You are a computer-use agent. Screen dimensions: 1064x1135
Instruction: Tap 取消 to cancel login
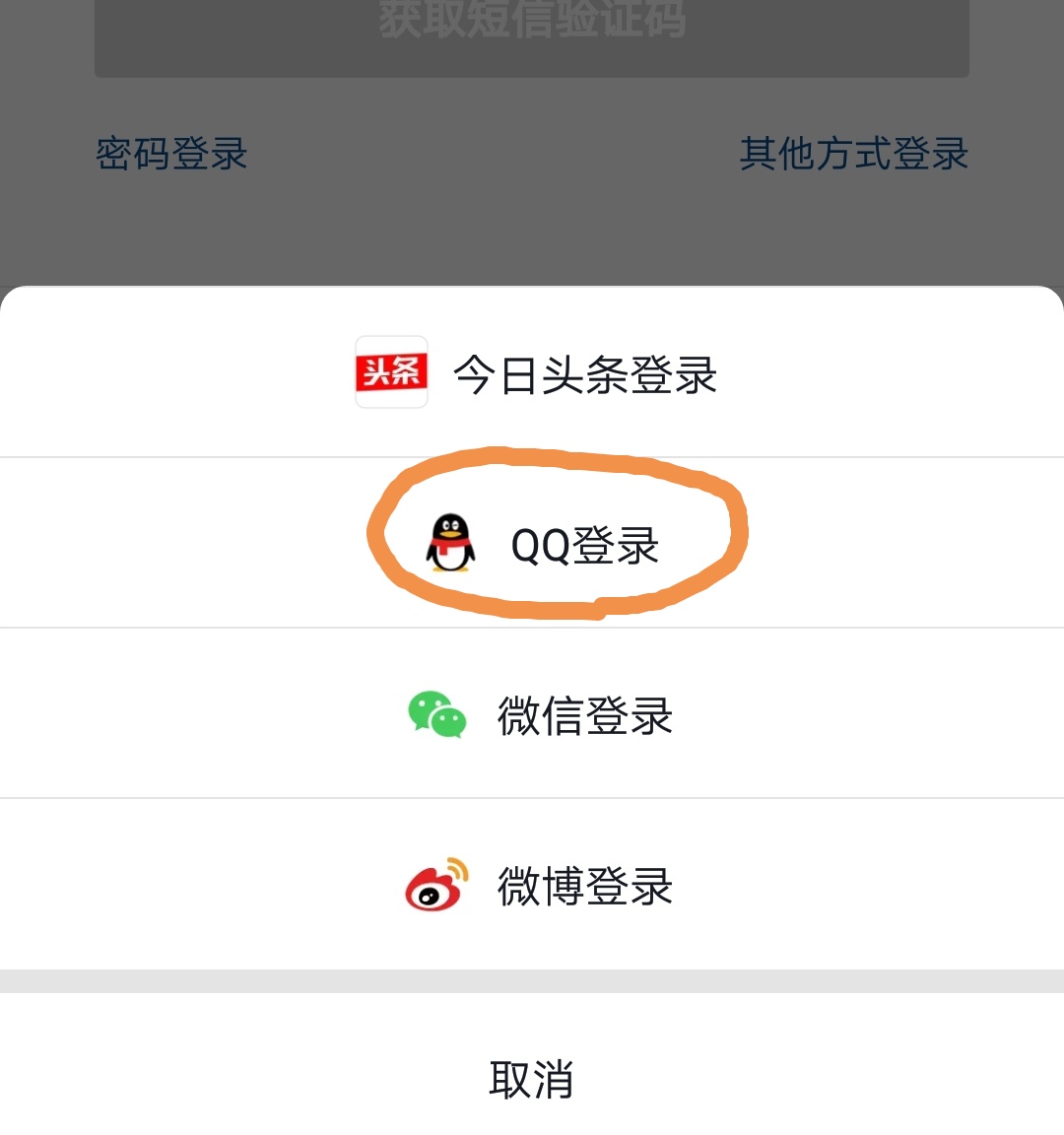tap(532, 1081)
